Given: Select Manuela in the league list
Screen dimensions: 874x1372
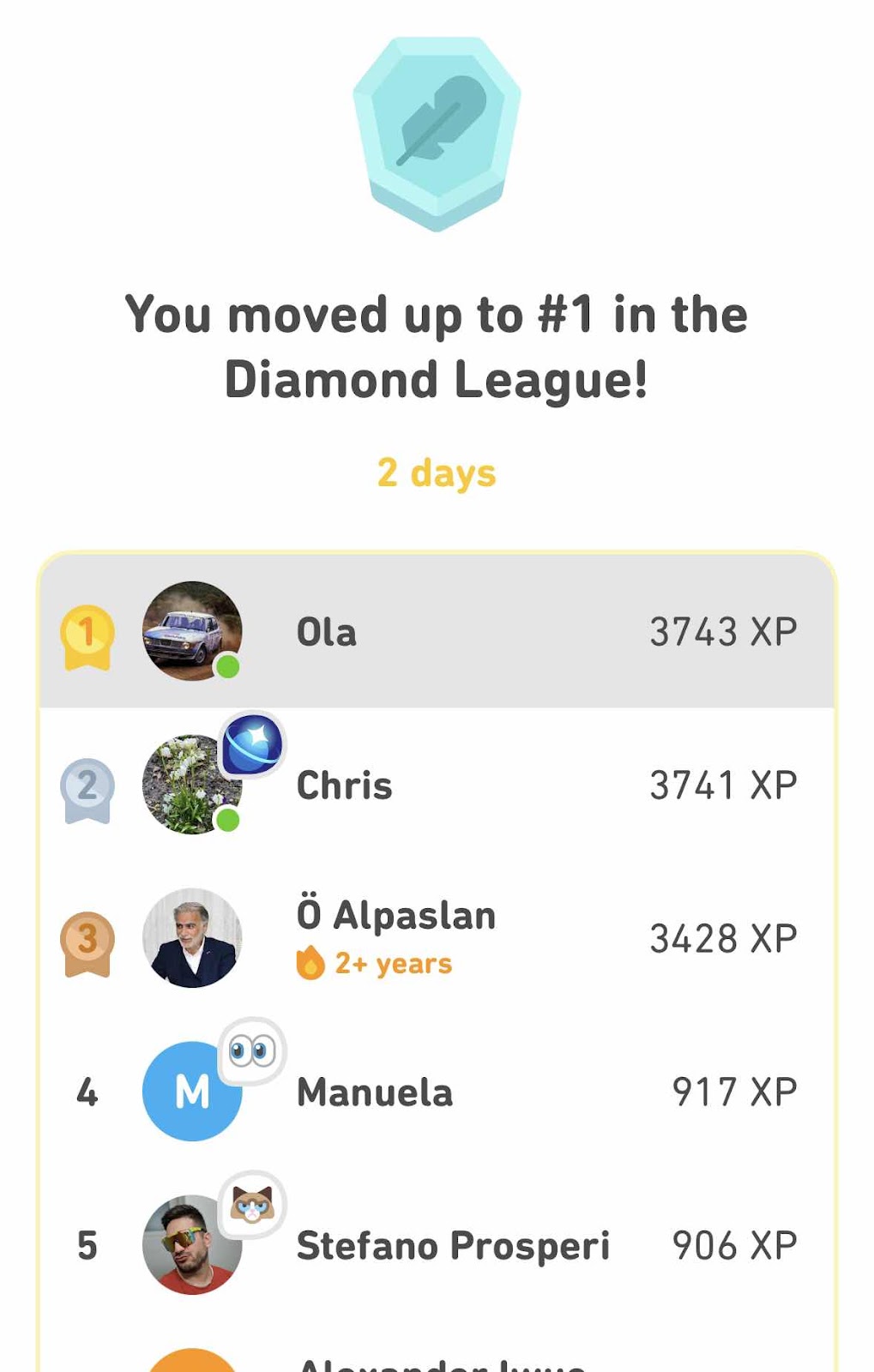Looking at the screenshot, I should [x=436, y=1091].
